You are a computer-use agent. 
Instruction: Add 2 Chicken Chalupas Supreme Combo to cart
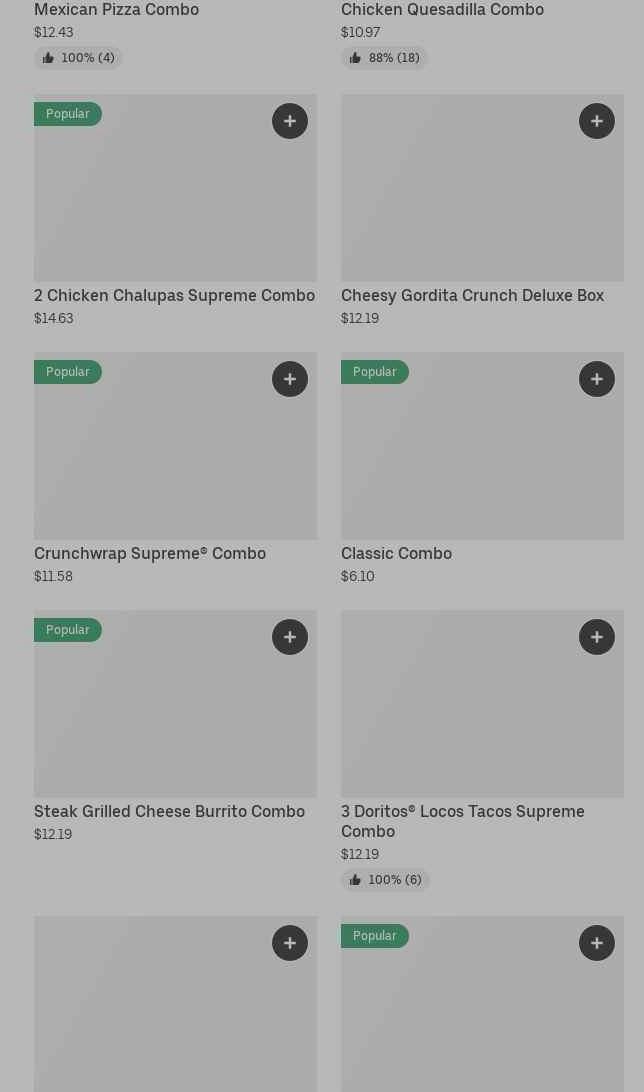pyautogui.click(x=290, y=121)
